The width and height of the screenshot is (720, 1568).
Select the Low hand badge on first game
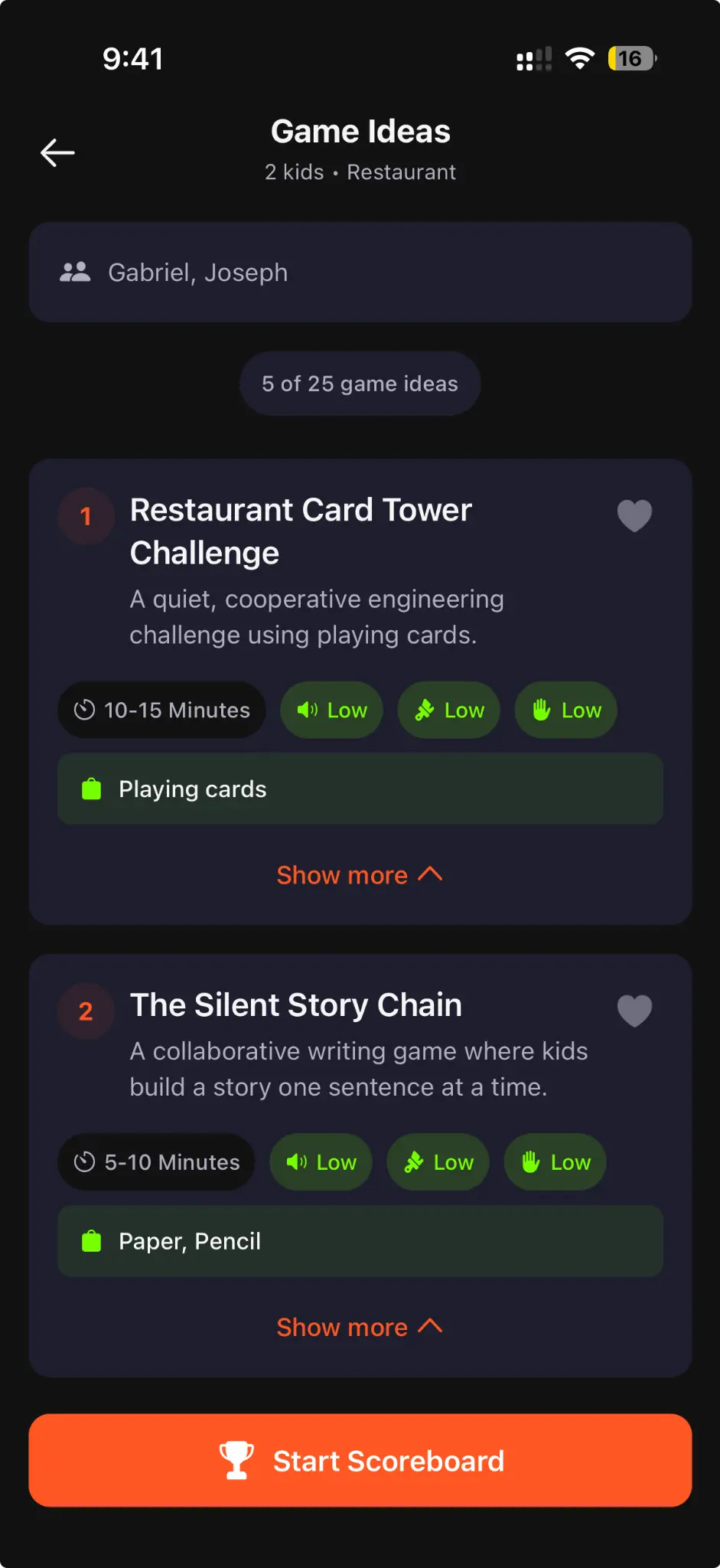(x=565, y=710)
